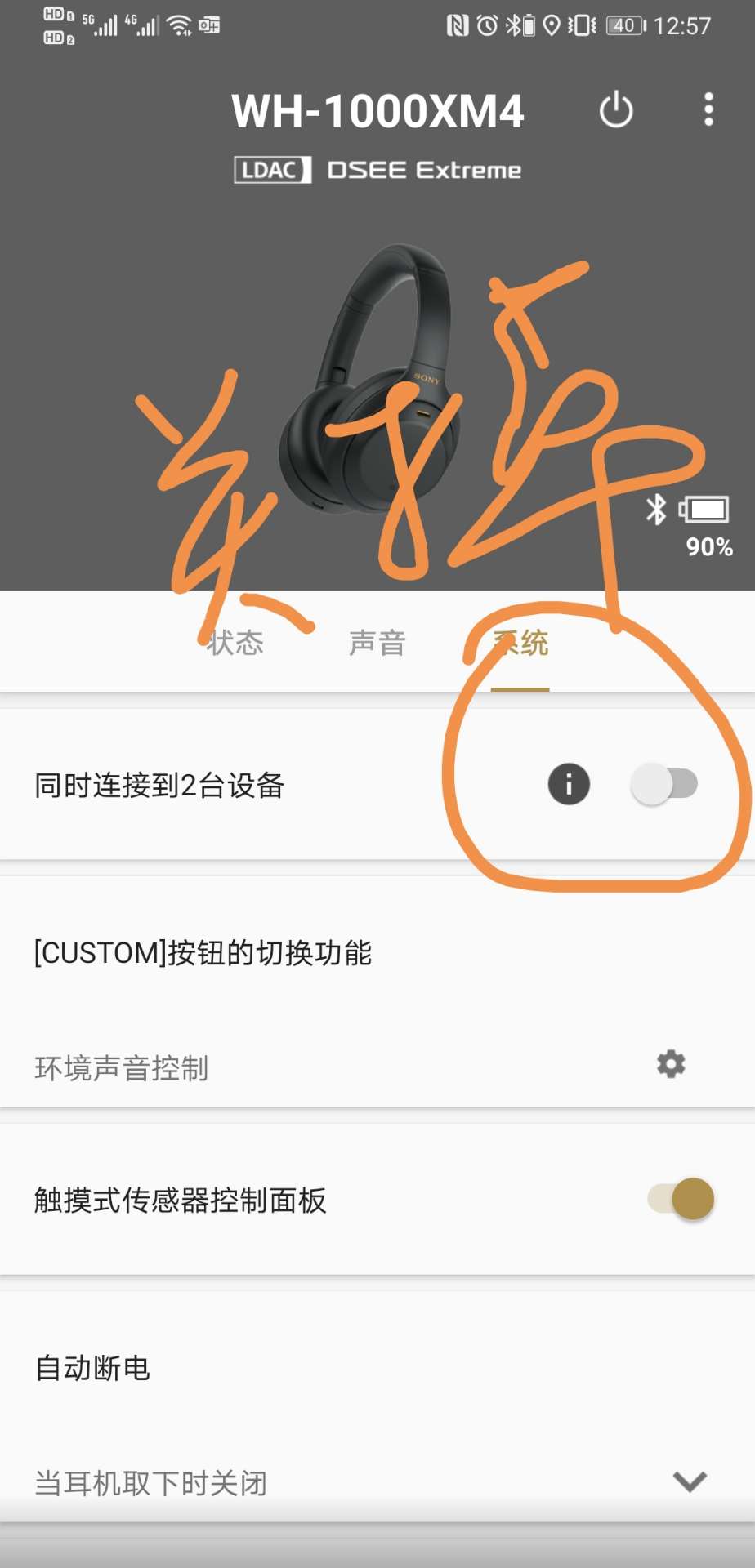View info about connecting to 2 devices
The height and width of the screenshot is (1568, 755).
click(569, 784)
